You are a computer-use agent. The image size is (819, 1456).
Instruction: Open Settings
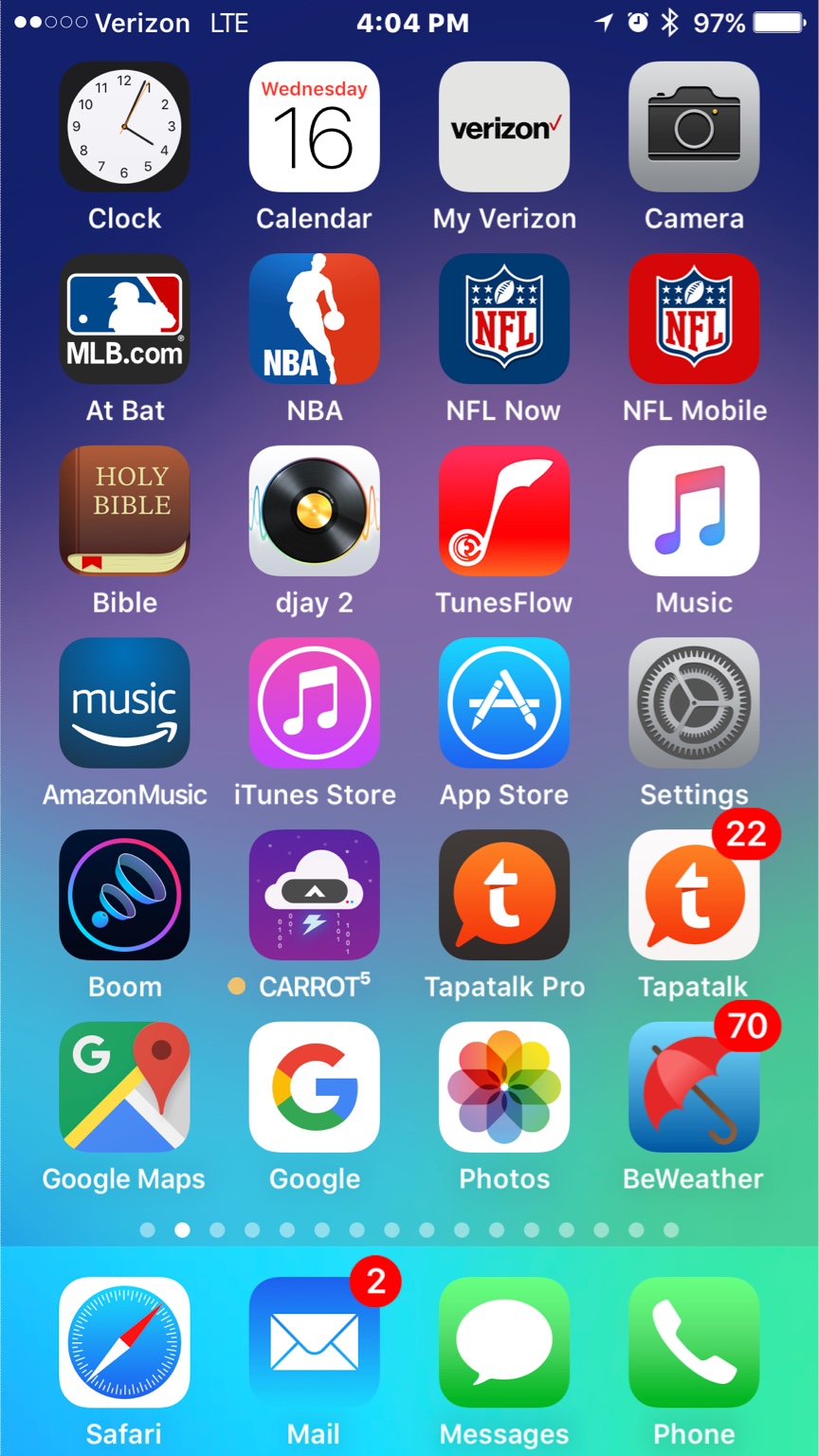[693, 702]
